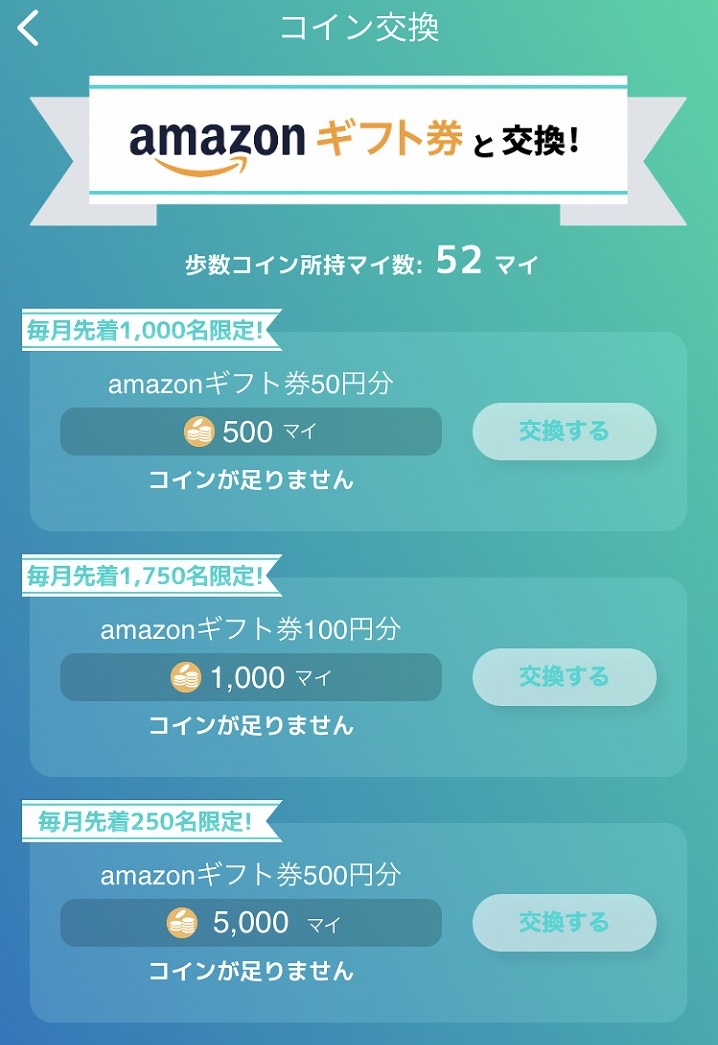Go back using the top-left arrow
Image resolution: width=718 pixels, height=1045 pixels.
pos(30,28)
